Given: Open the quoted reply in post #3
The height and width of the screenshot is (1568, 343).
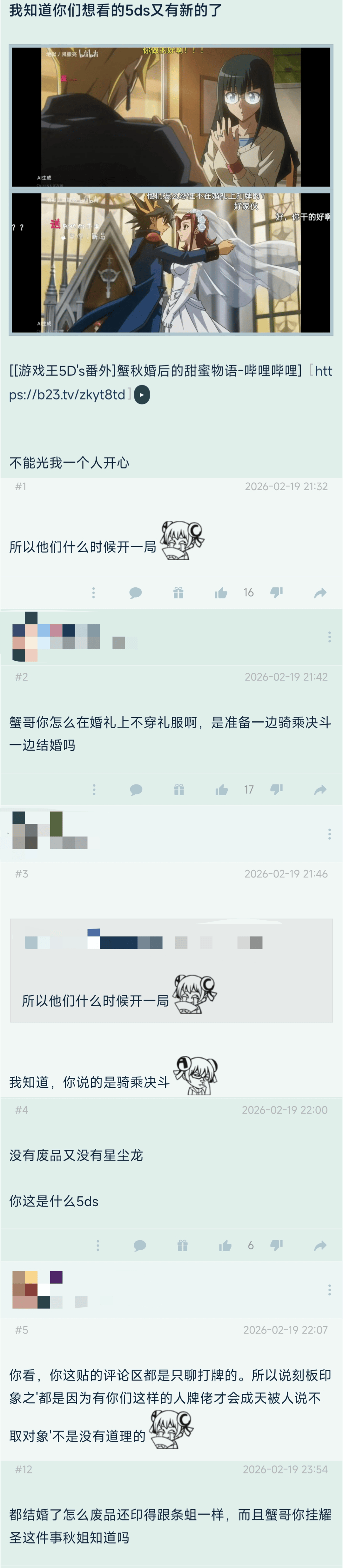Looking at the screenshot, I should click(171, 970).
